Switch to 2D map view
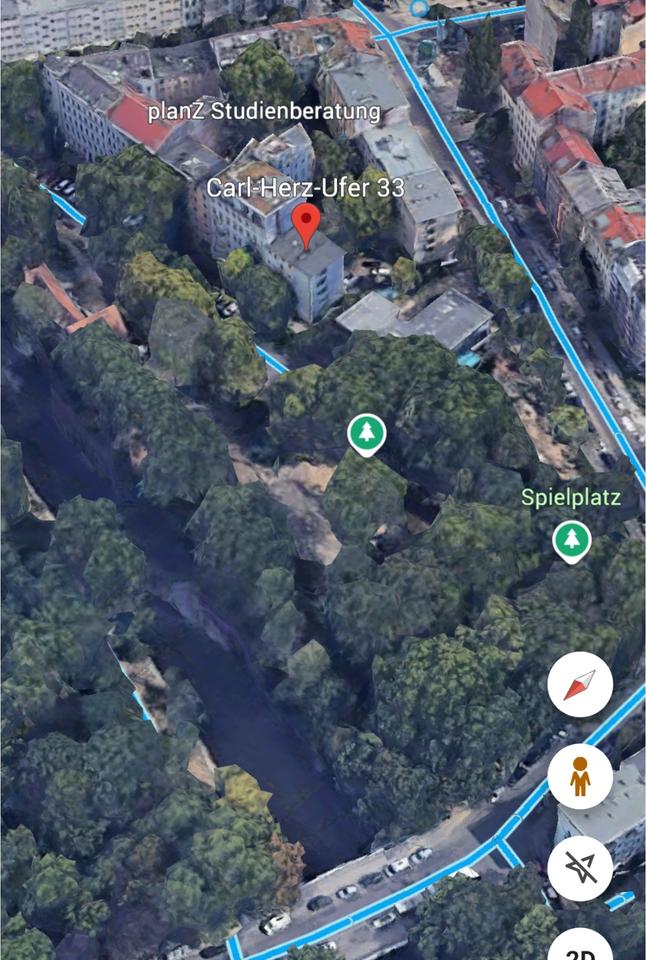This screenshot has height=960, width=646. pos(580,947)
